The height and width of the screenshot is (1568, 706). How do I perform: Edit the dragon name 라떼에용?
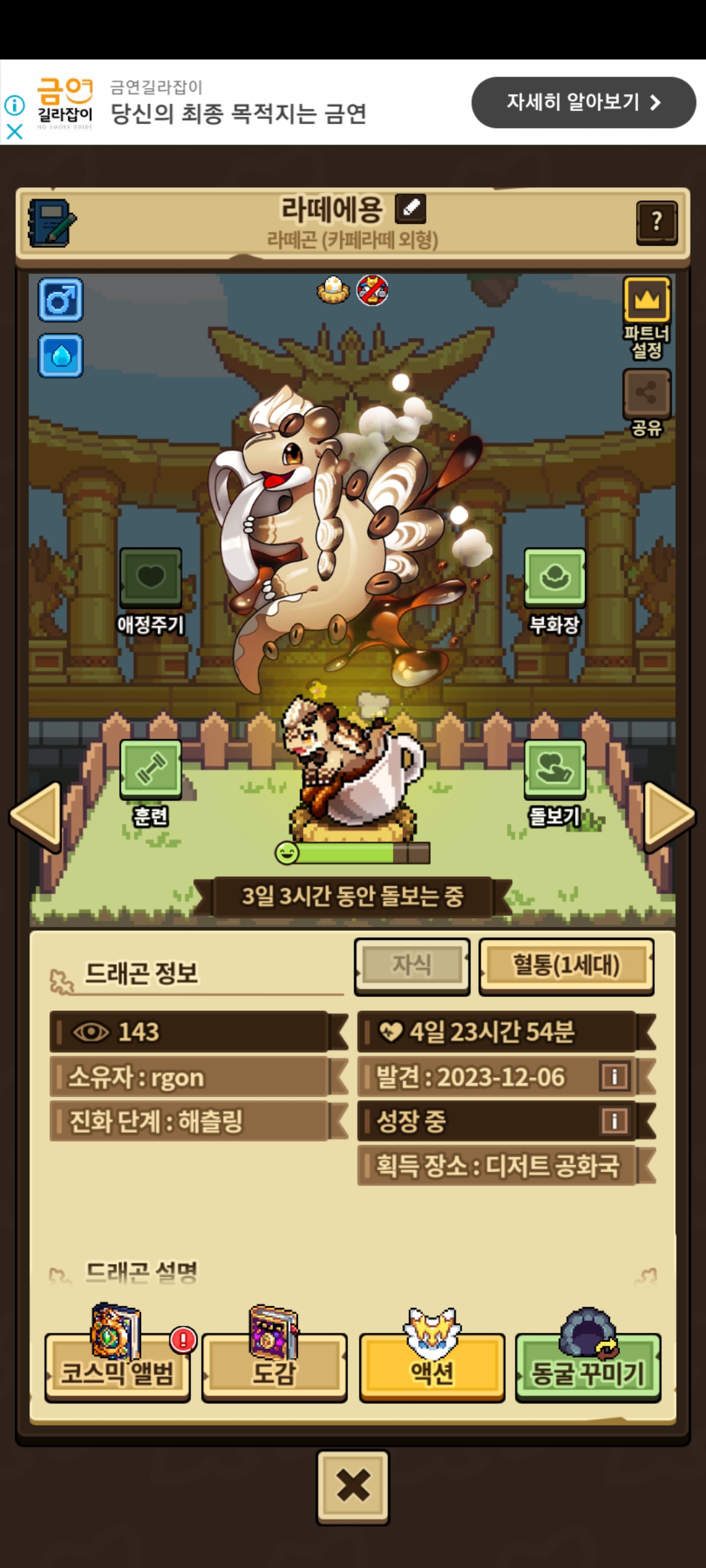(411, 209)
